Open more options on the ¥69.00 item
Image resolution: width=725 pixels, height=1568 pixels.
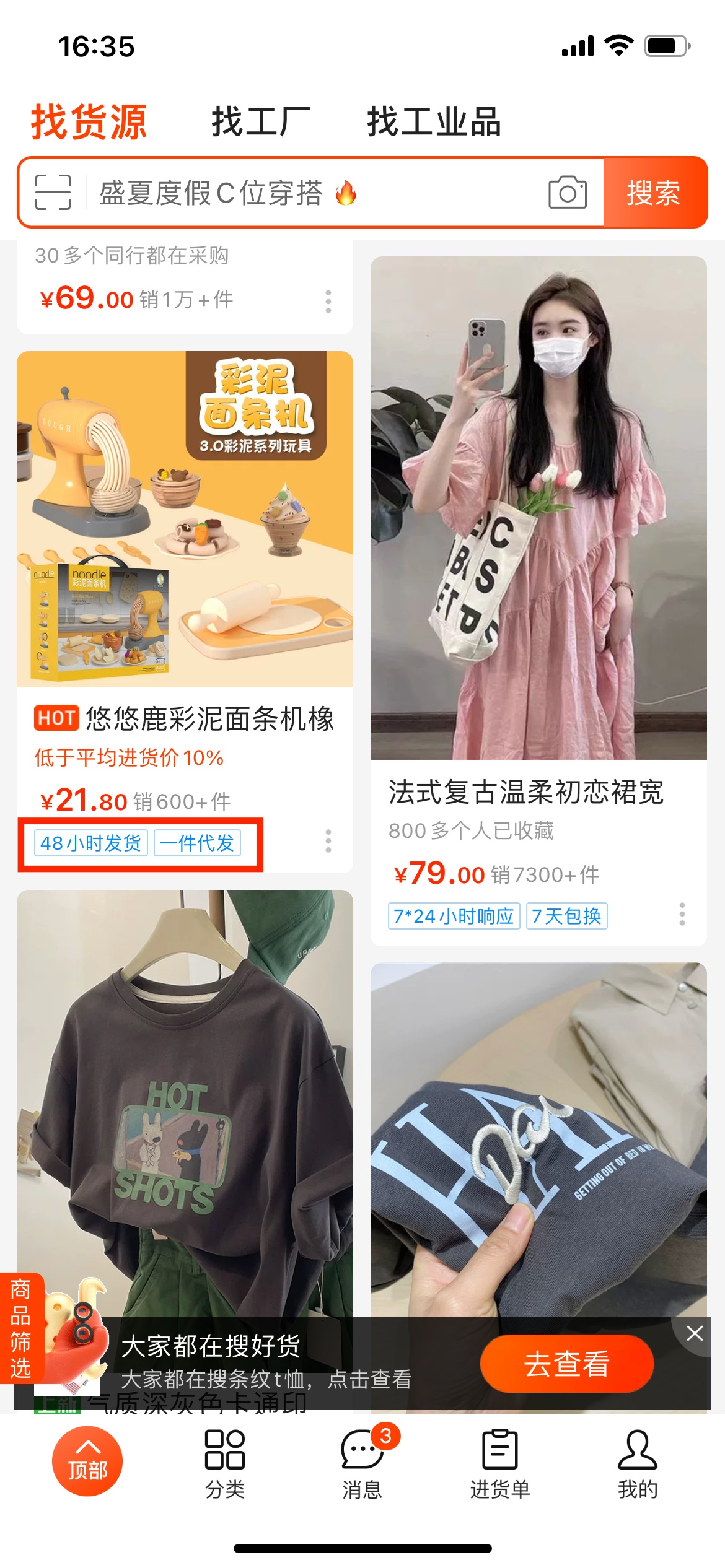point(328,302)
